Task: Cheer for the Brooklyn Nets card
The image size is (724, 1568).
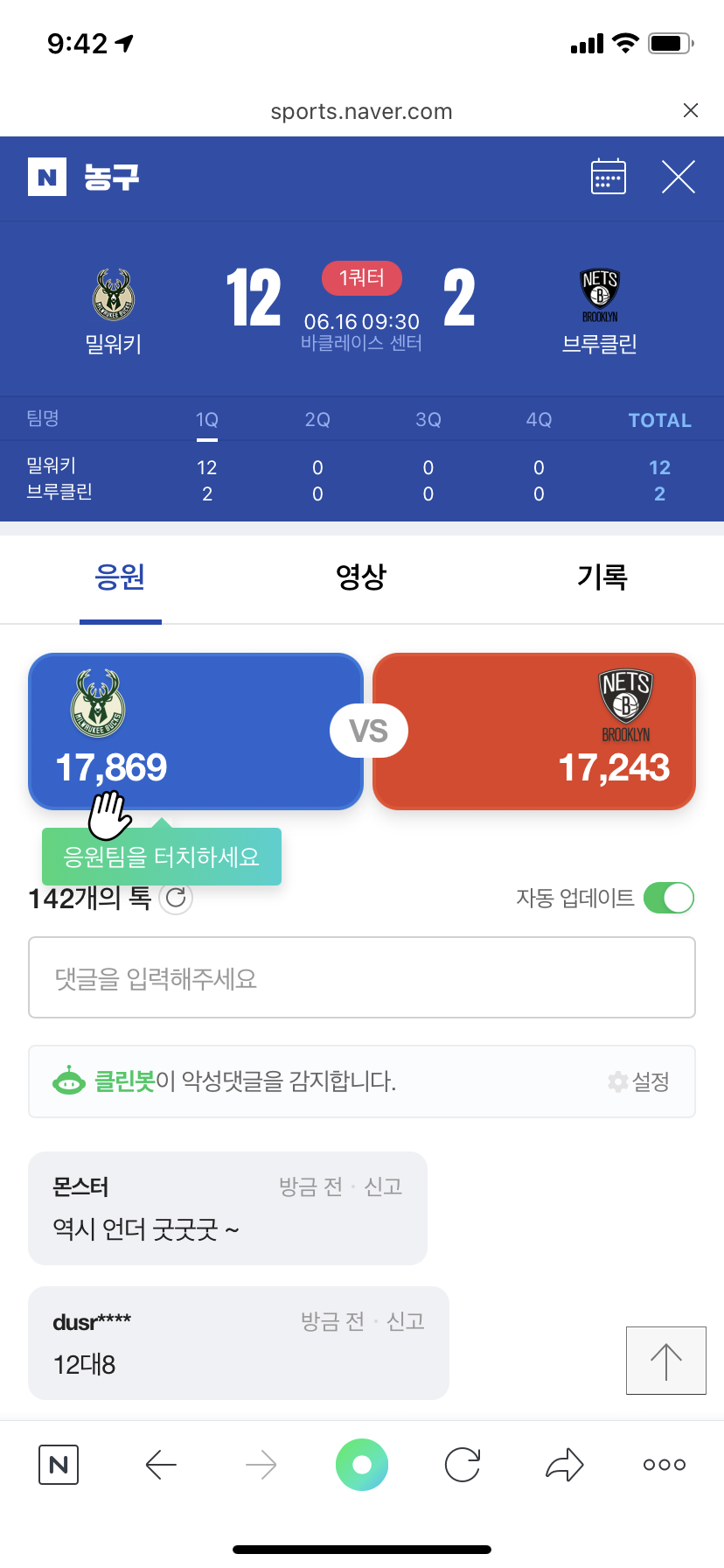Action: (x=534, y=731)
